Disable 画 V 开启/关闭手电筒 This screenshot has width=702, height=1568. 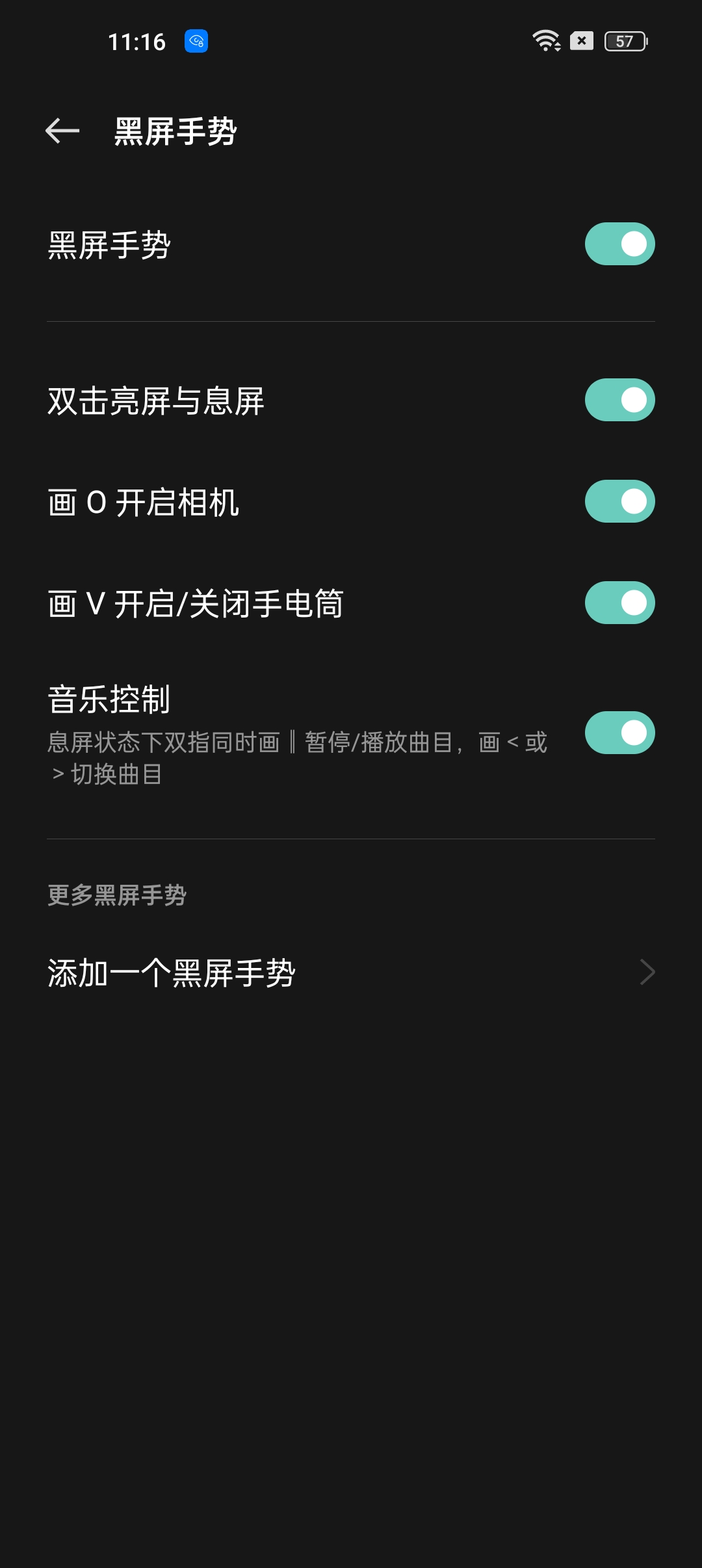click(619, 603)
